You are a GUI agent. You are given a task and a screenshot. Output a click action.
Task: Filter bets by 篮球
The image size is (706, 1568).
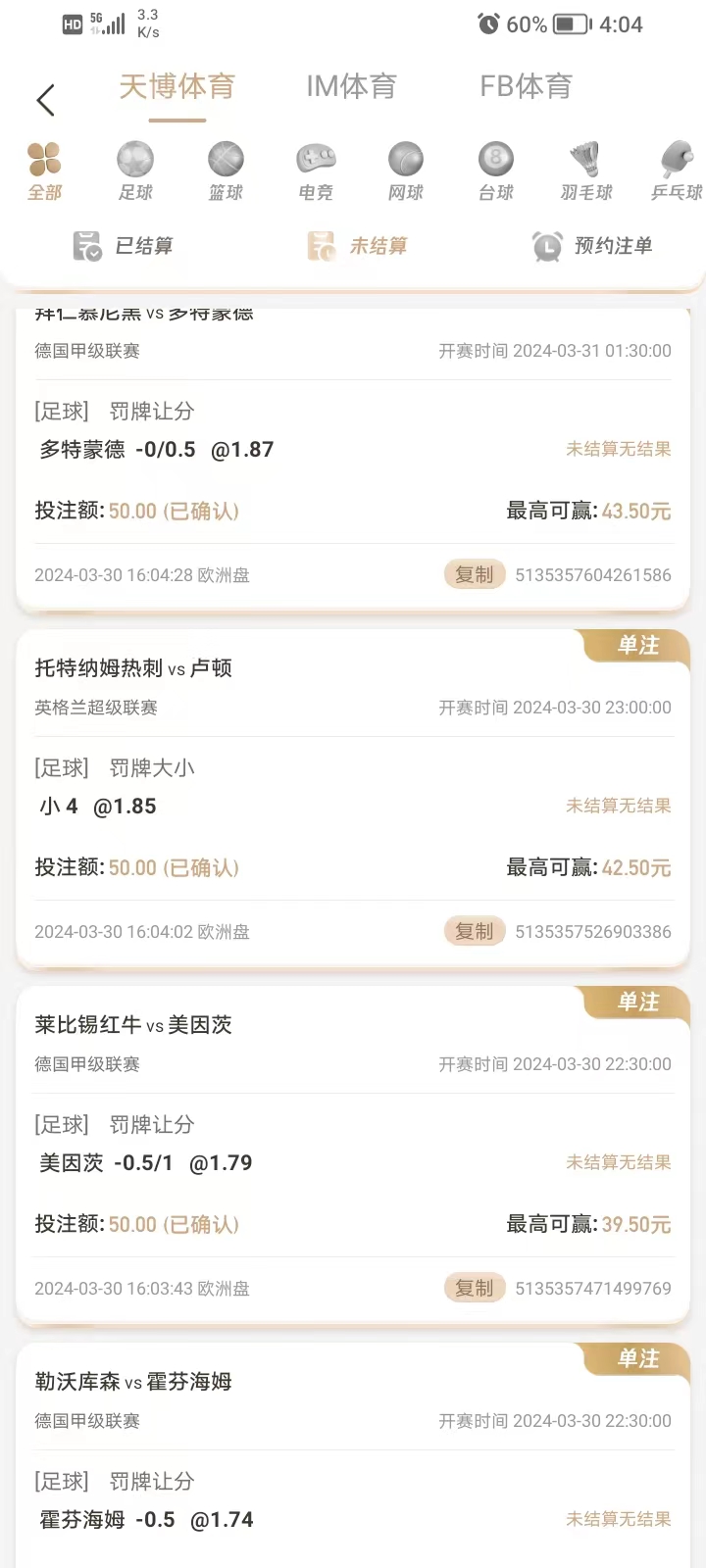pyautogui.click(x=226, y=171)
